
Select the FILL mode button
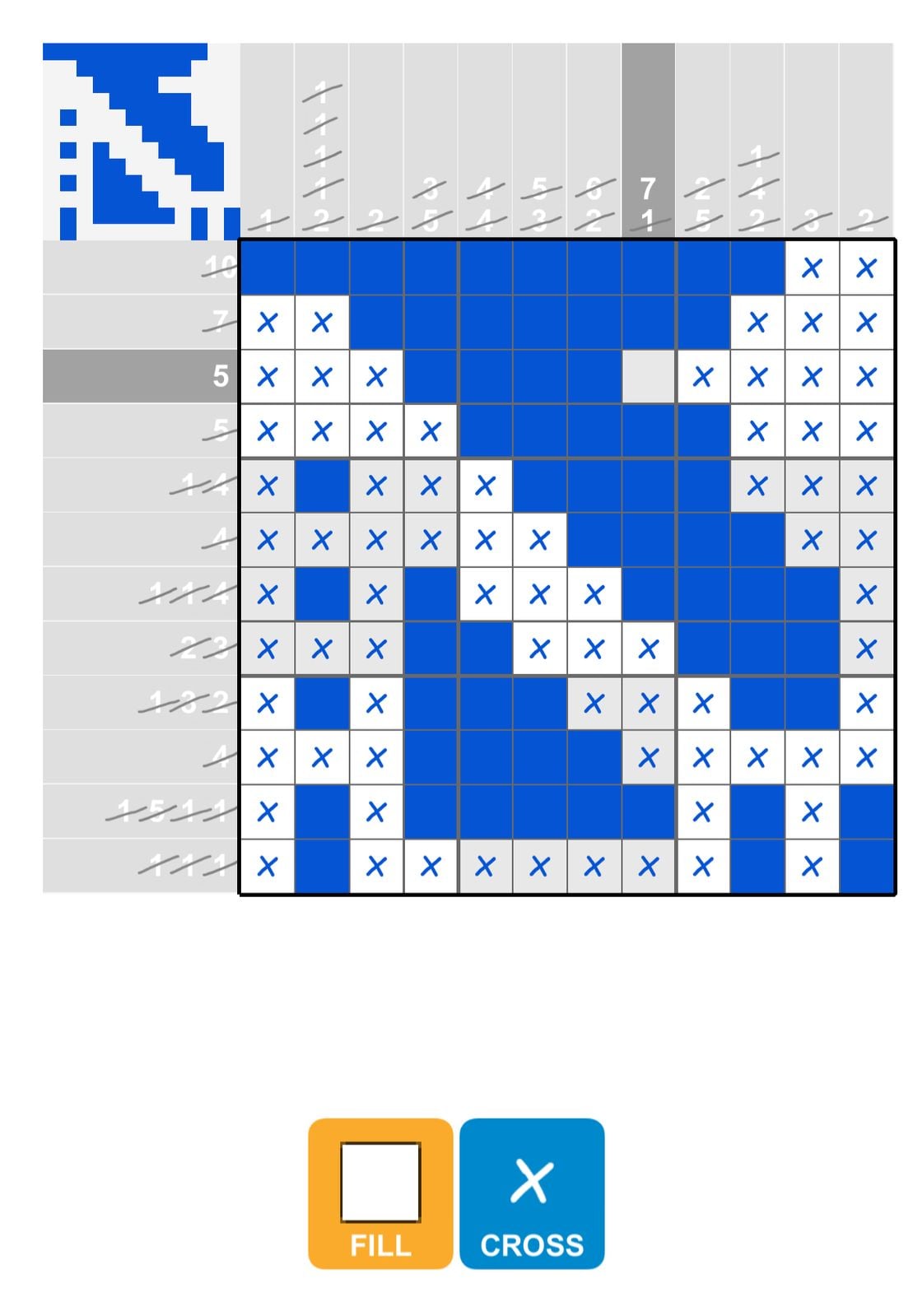point(380,1193)
